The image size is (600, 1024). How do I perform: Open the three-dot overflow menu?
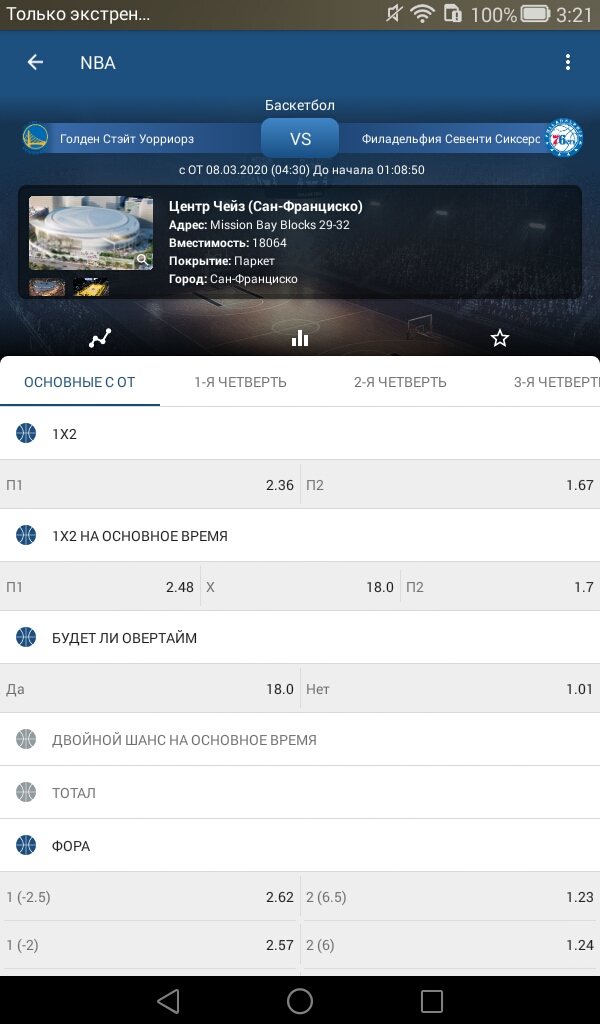567,62
